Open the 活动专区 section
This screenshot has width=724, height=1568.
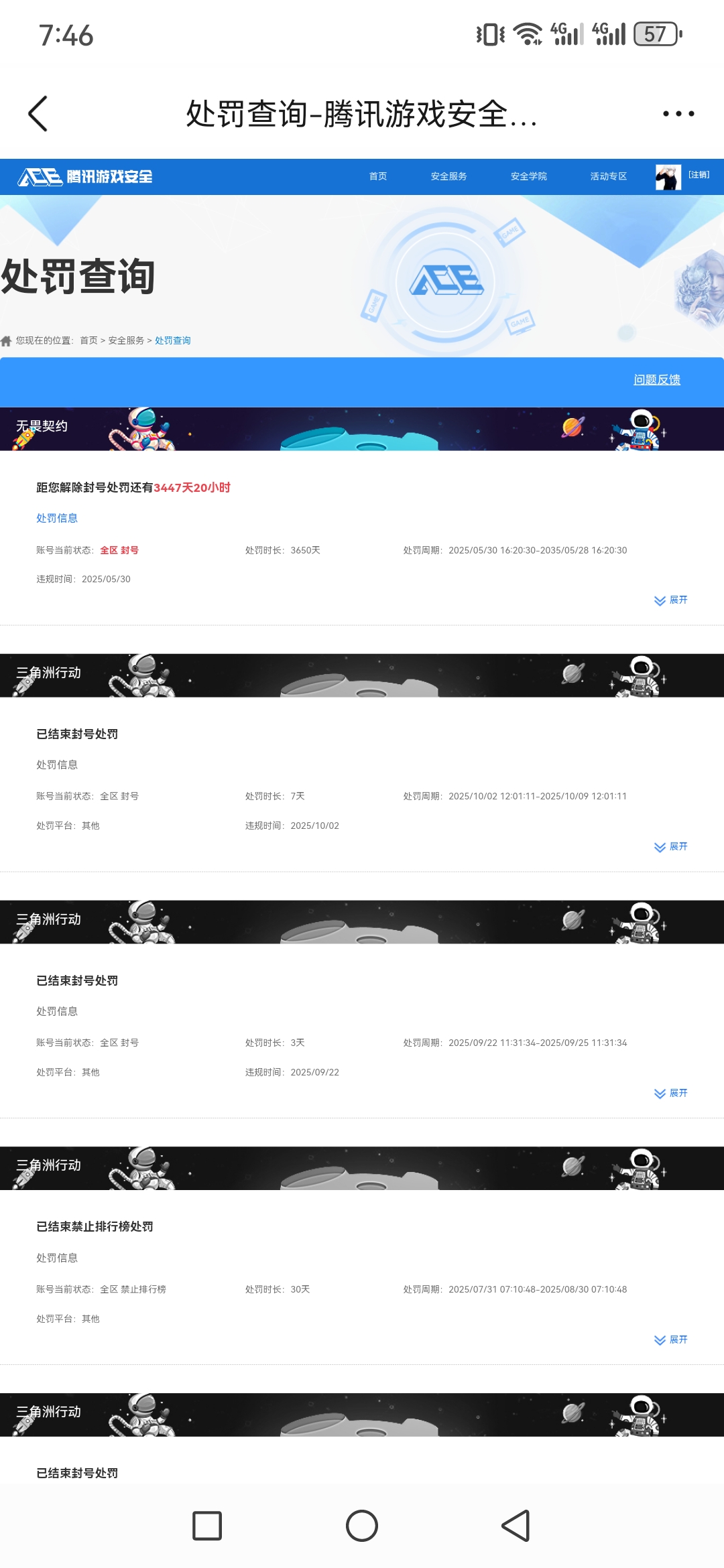click(607, 176)
